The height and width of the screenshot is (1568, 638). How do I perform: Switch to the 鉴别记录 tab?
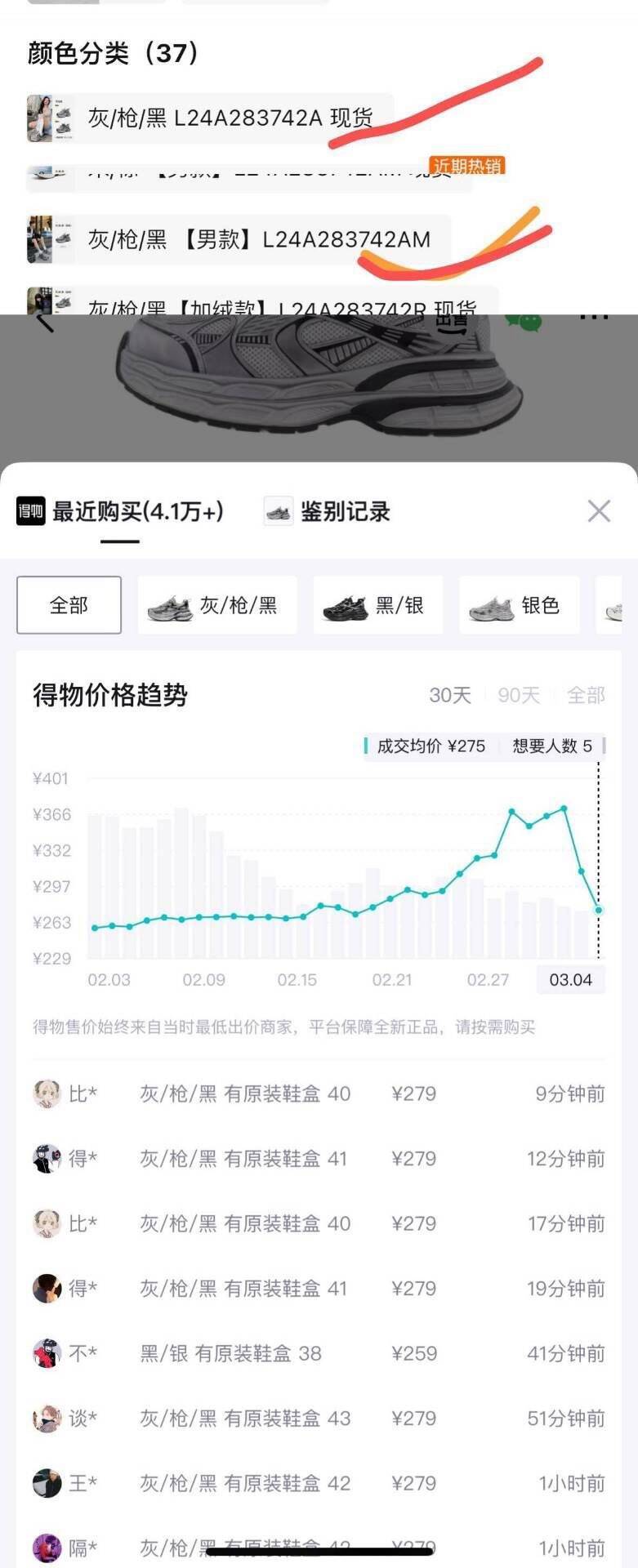[x=345, y=512]
